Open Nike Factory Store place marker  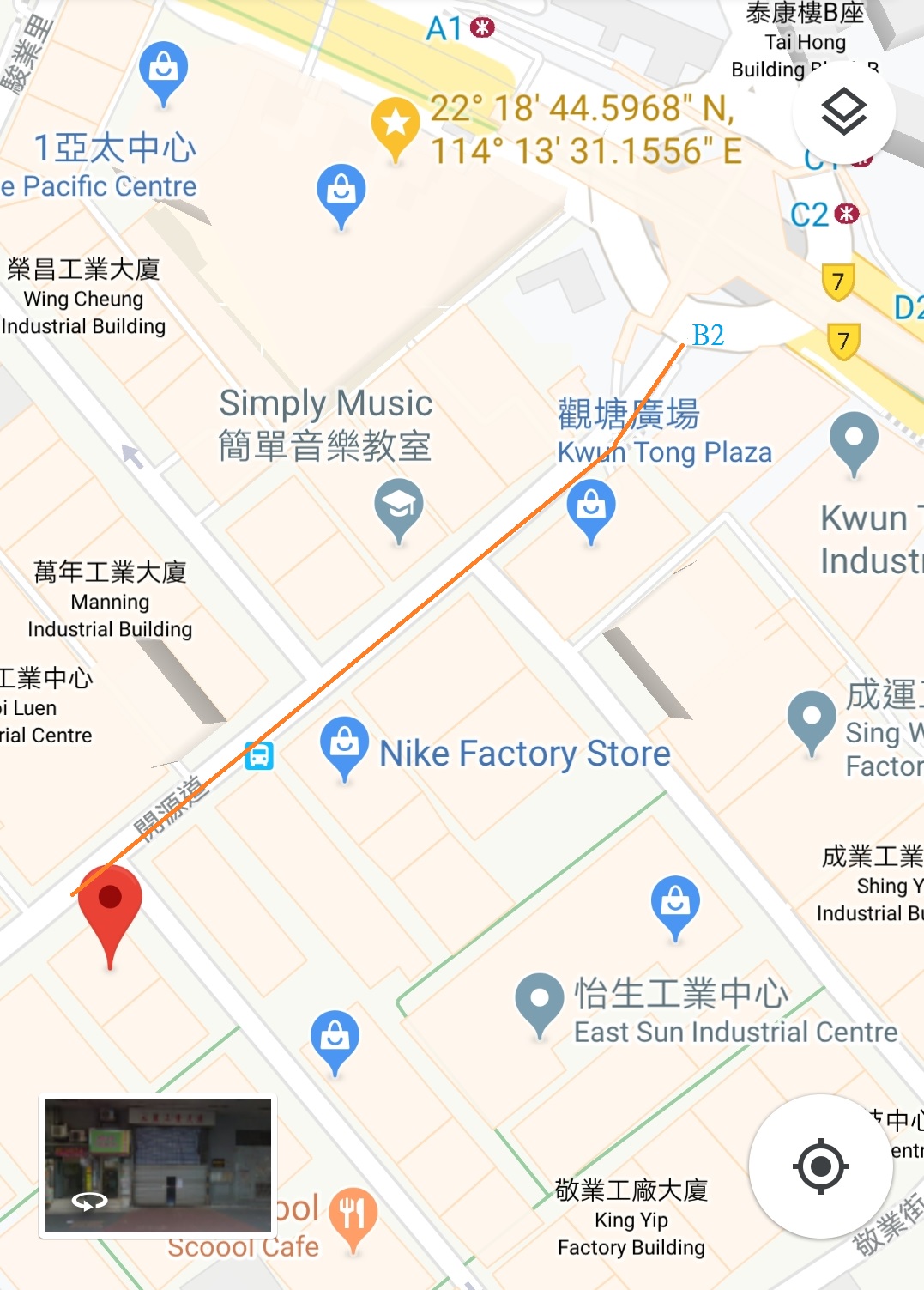click(x=345, y=745)
